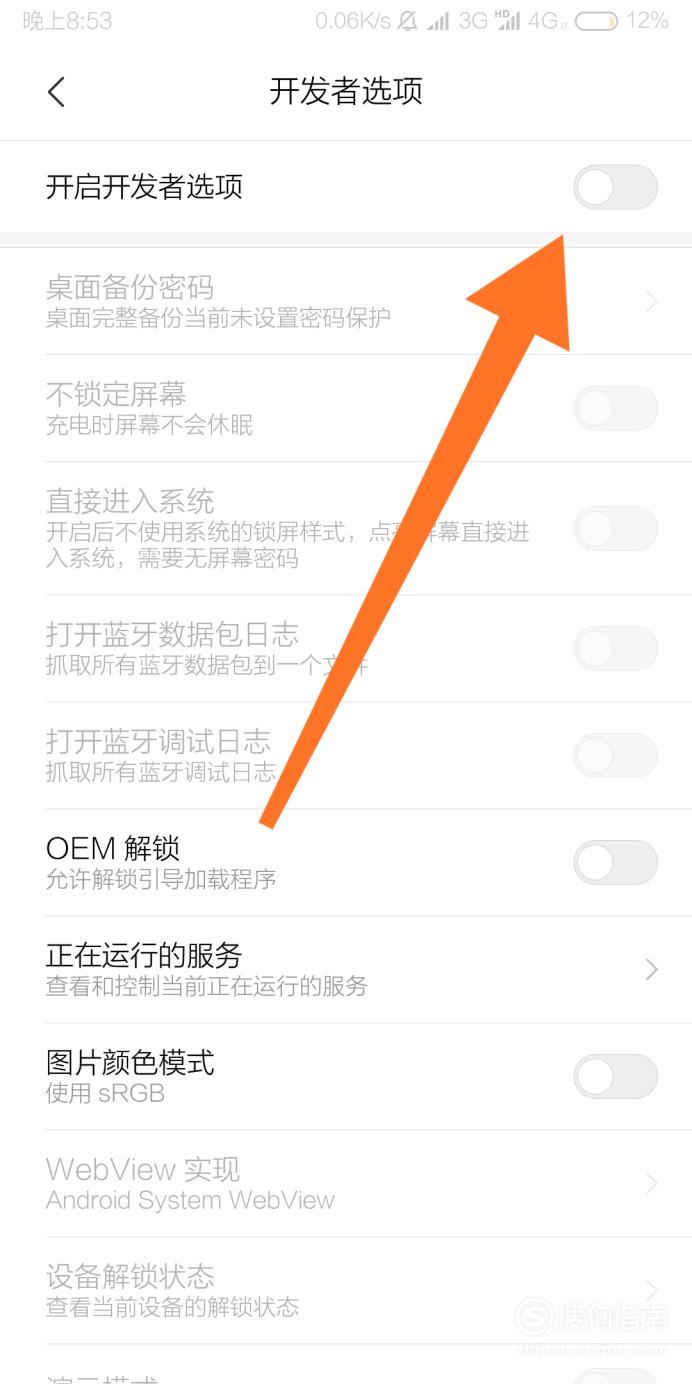Open 设备解锁状态 row
This screenshot has width=692, height=1384.
coord(346,1290)
